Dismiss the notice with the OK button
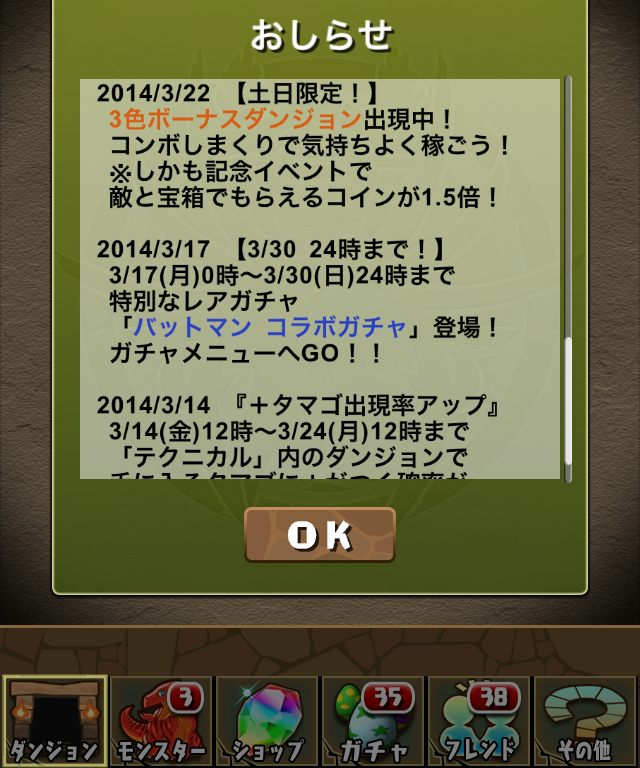 (x=320, y=535)
